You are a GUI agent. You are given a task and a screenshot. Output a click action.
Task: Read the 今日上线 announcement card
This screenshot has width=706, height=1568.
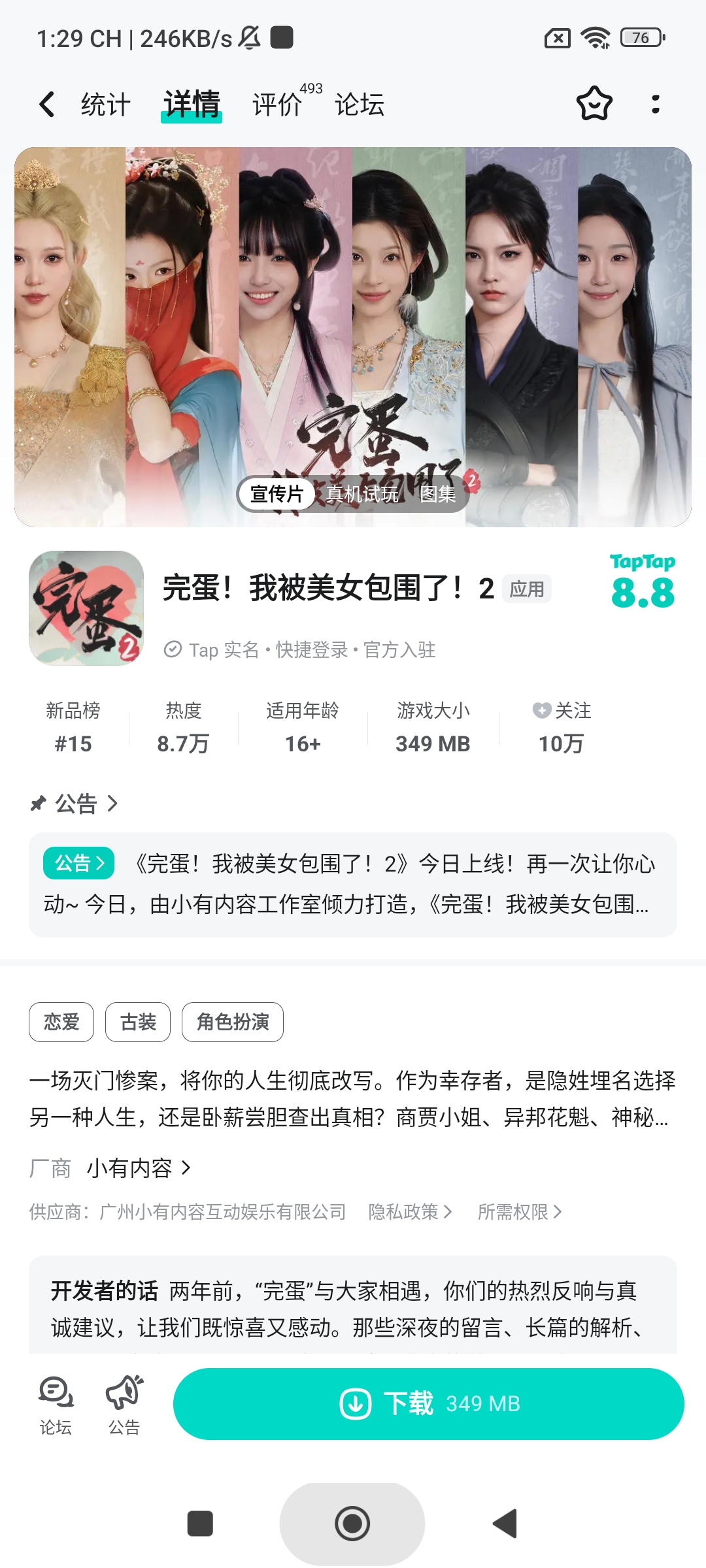pos(353,885)
